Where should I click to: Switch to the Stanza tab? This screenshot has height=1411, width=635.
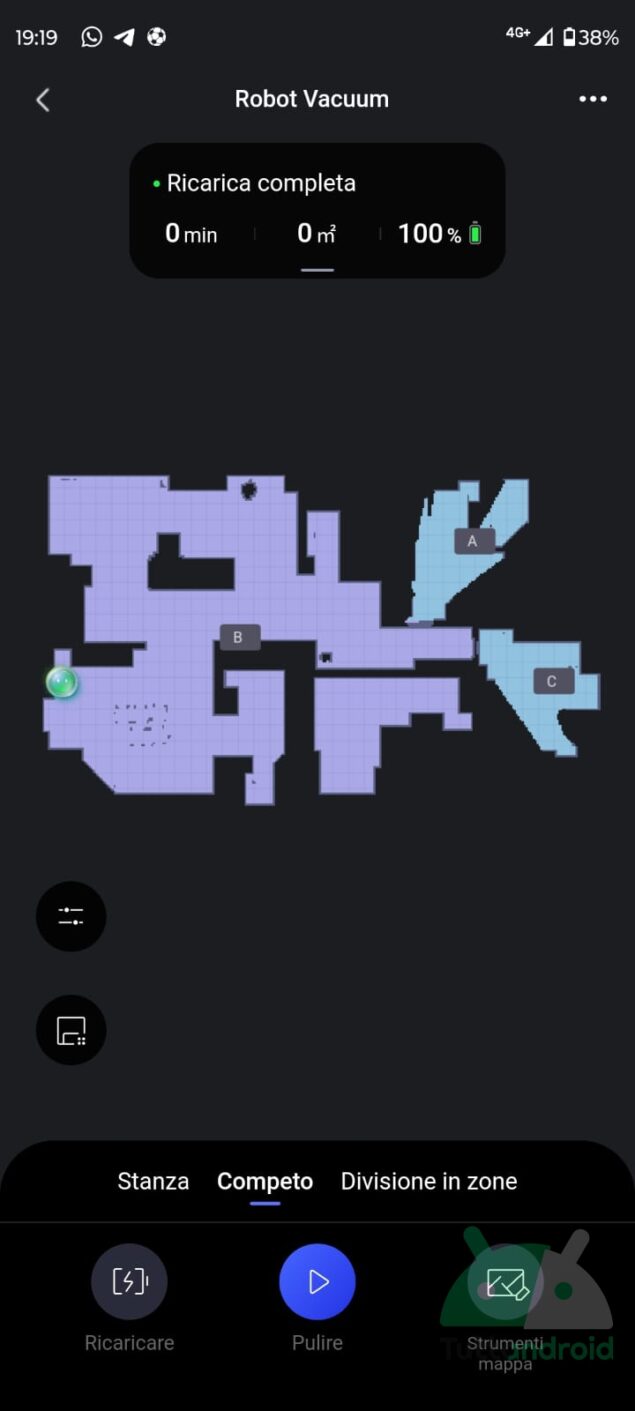pyautogui.click(x=153, y=1181)
